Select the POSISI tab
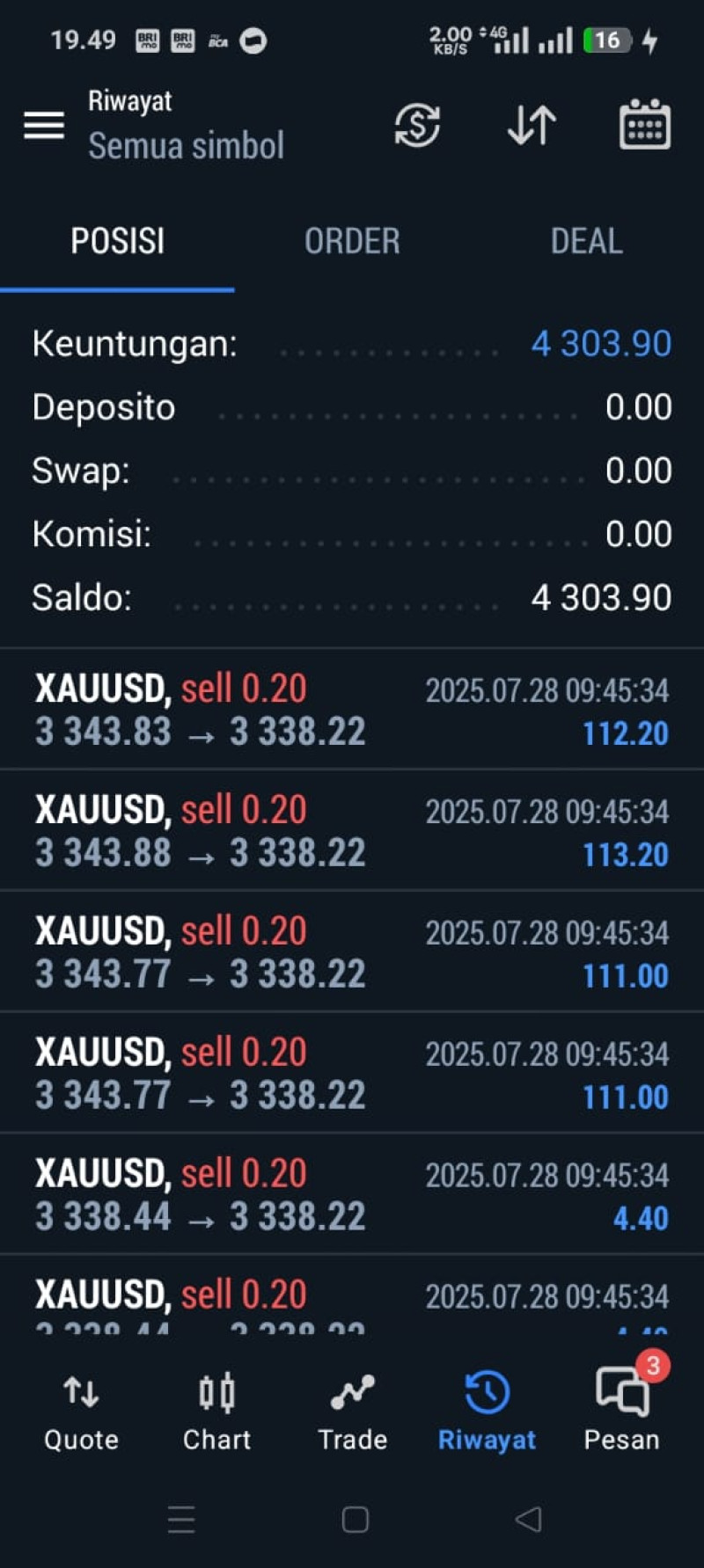This screenshot has height=1568, width=704. pyautogui.click(x=117, y=241)
